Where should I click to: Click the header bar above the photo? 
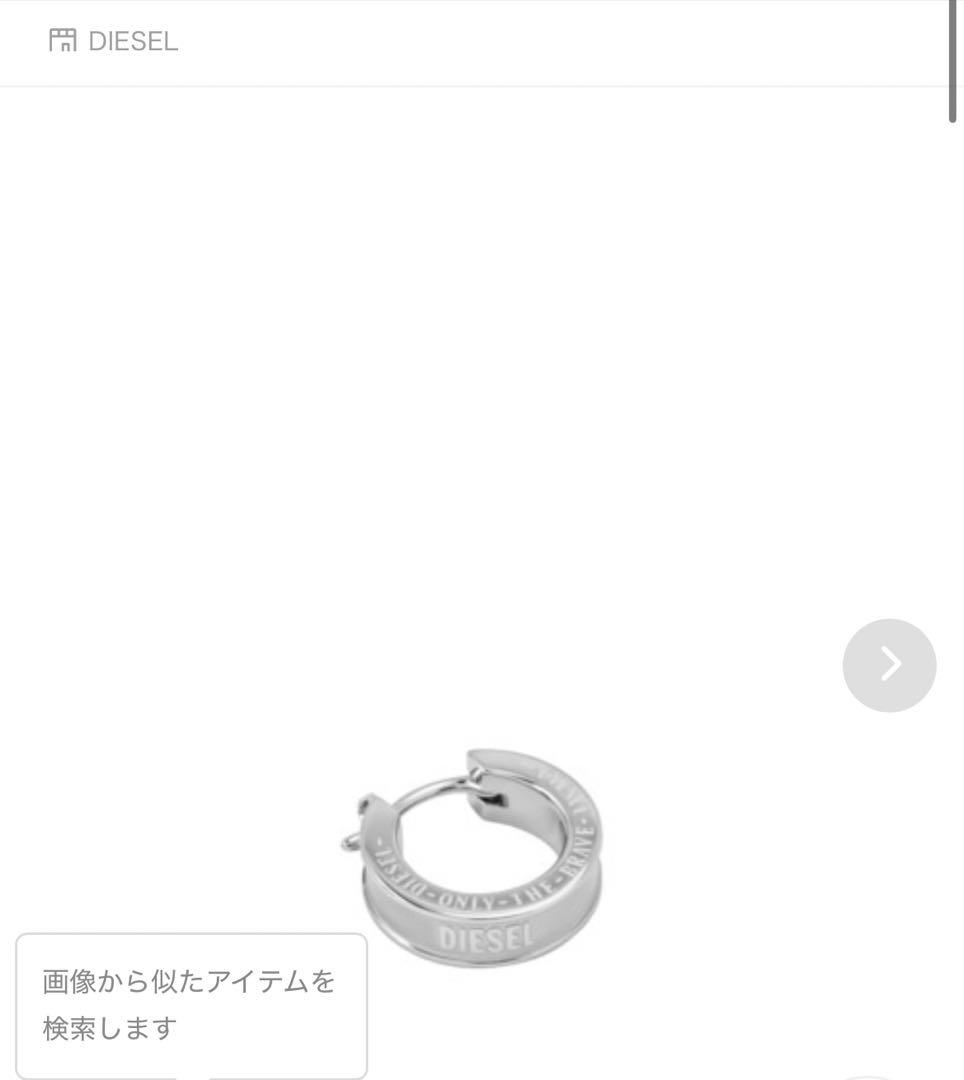480,41
